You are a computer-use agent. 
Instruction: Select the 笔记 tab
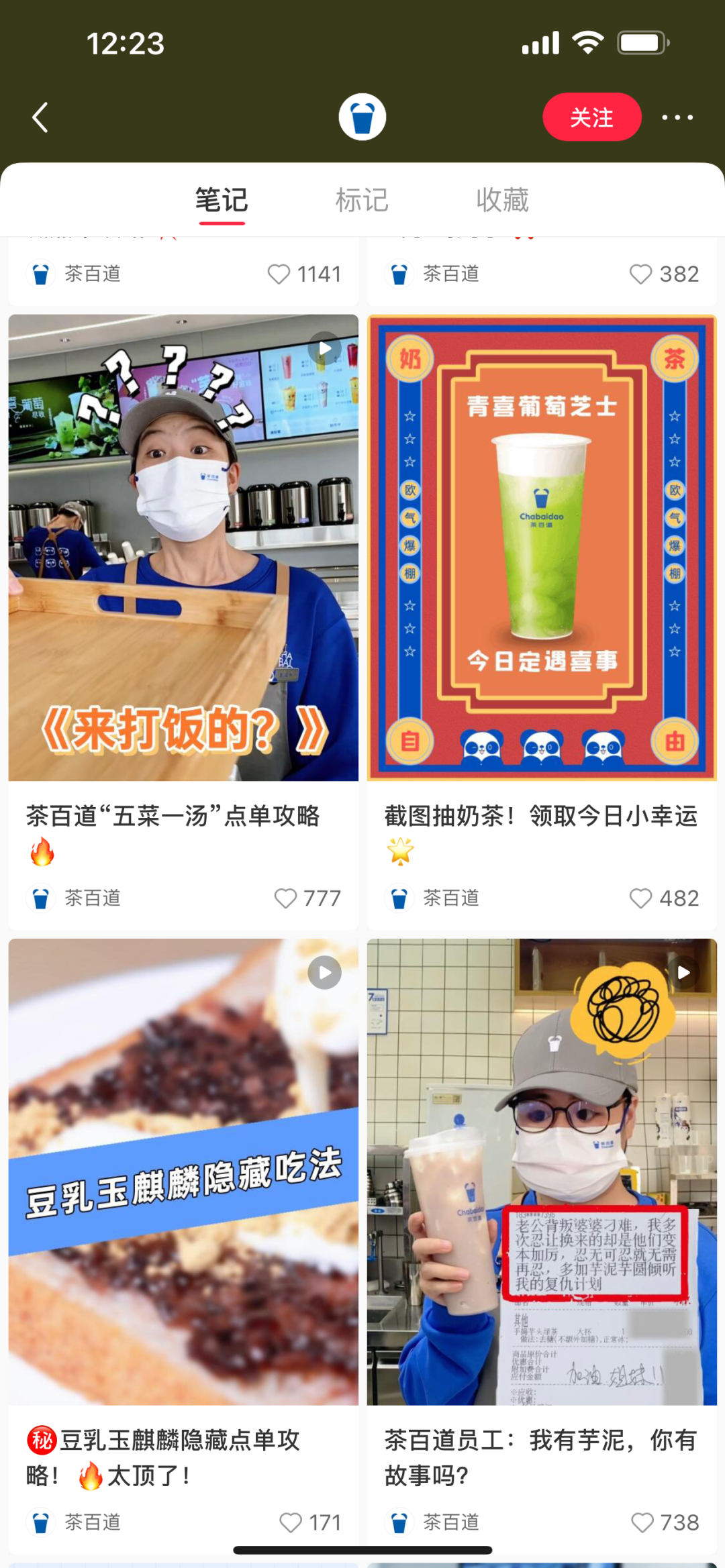(x=222, y=200)
